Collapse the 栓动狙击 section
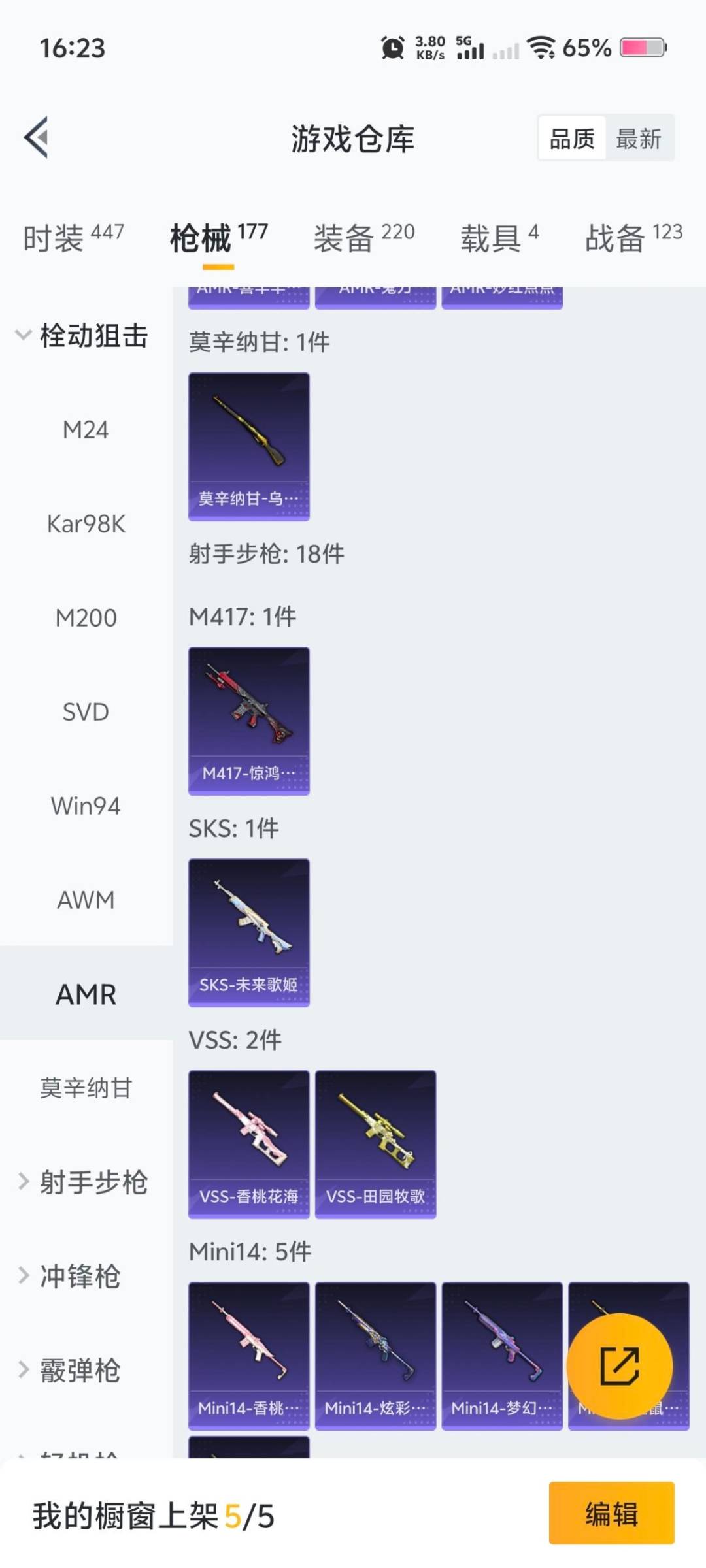This screenshot has height=1568, width=706. [x=82, y=336]
